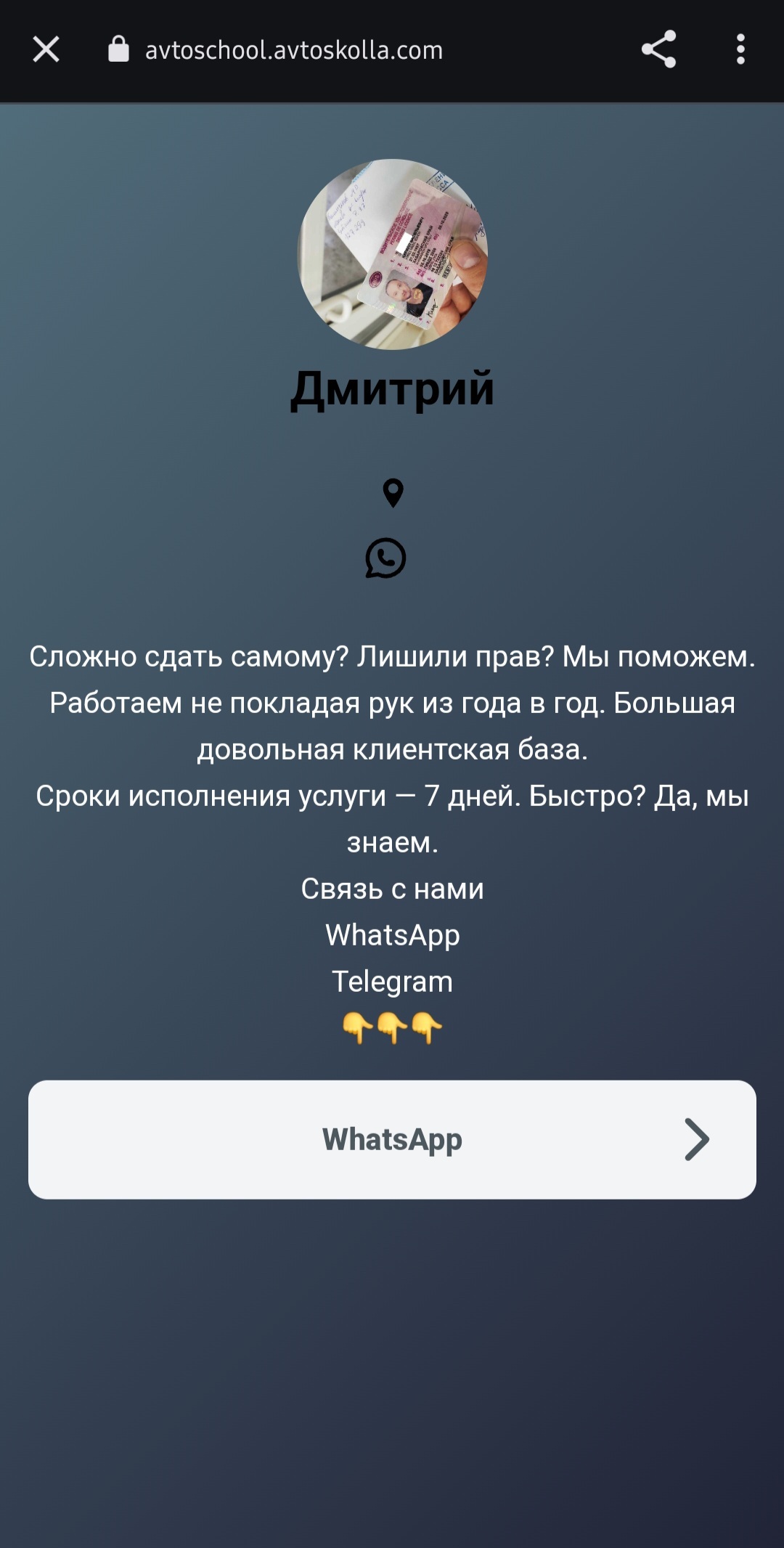Open the browser overflow menu
The width and height of the screenshot is (784, 1548).
tap(740, 50)
